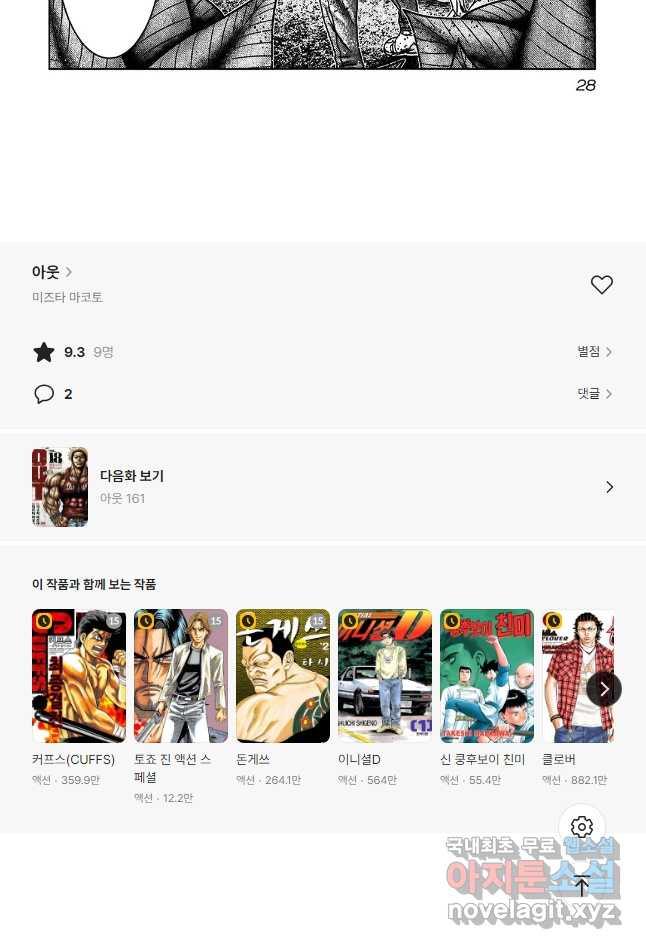Open the 클로버 comic
Screen dimensions: 646x949
pyautogui.click(x=577, y=676)
